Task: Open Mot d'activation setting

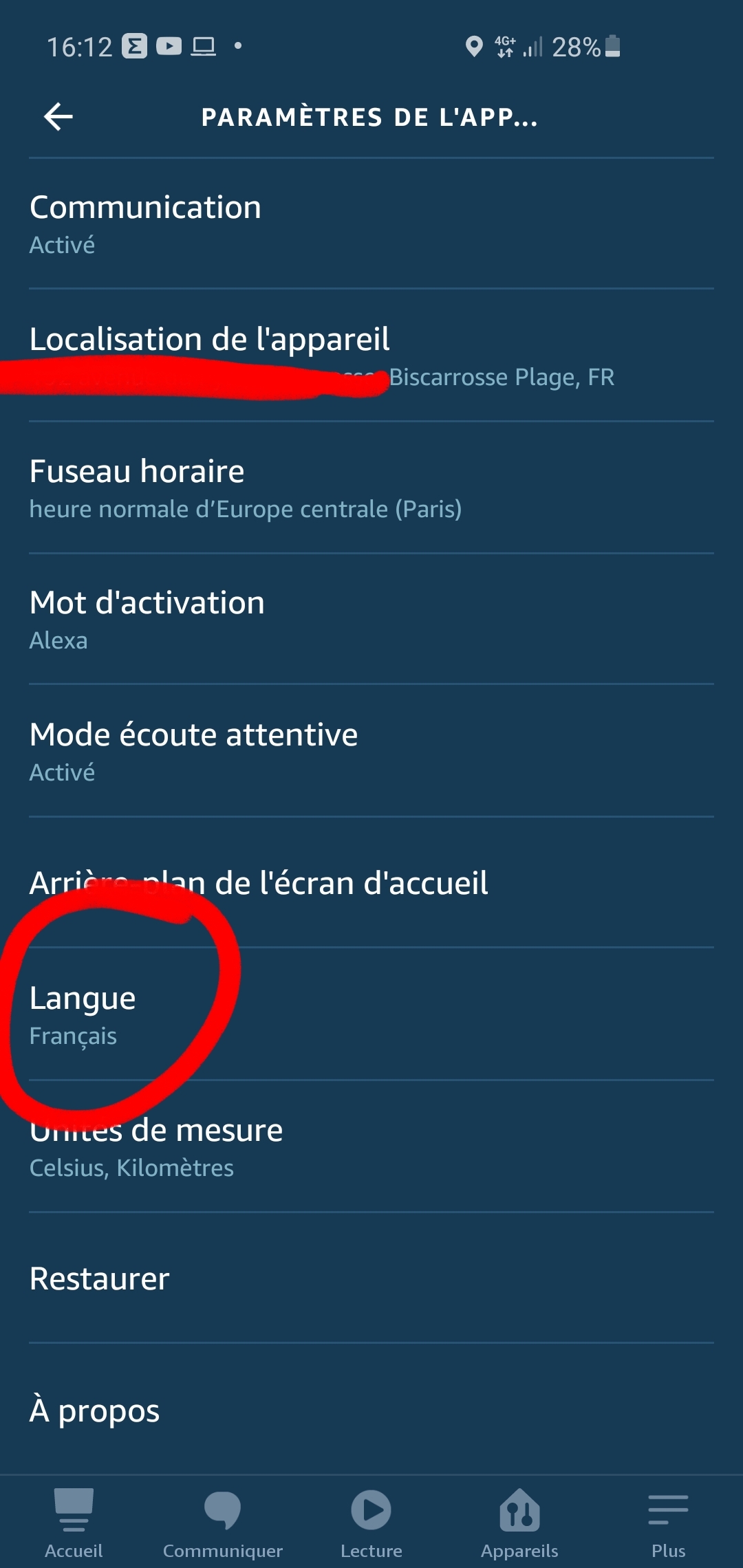Action: [371, 619]
